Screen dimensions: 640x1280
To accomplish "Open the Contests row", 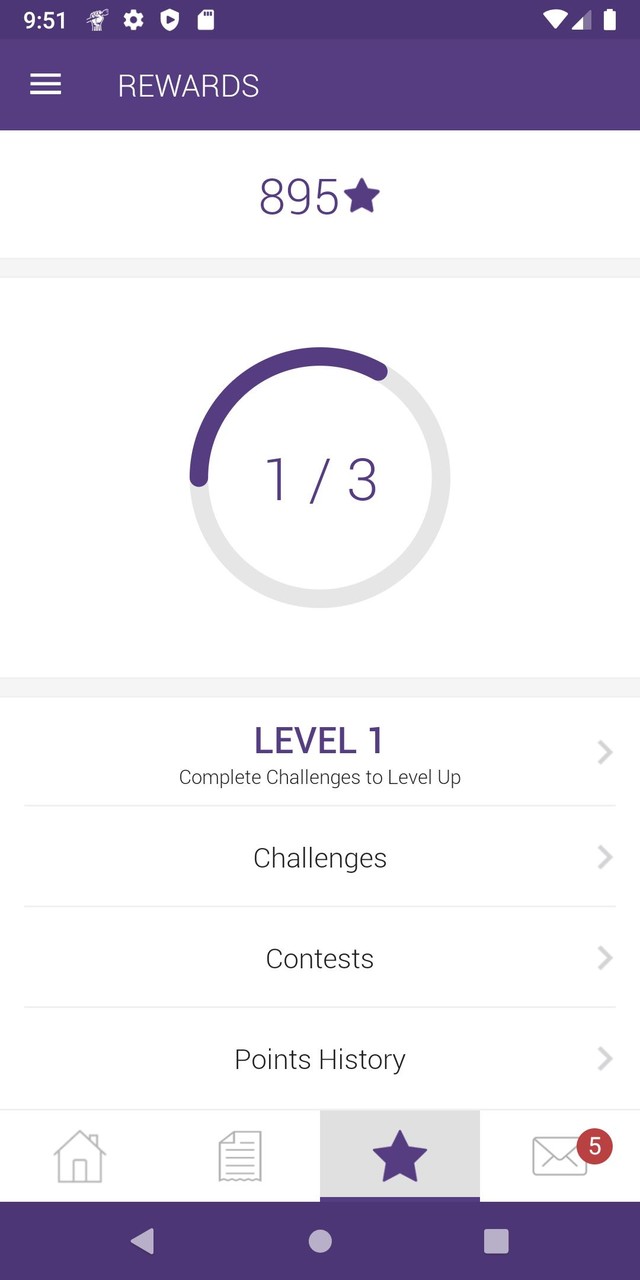I will 320,958.
